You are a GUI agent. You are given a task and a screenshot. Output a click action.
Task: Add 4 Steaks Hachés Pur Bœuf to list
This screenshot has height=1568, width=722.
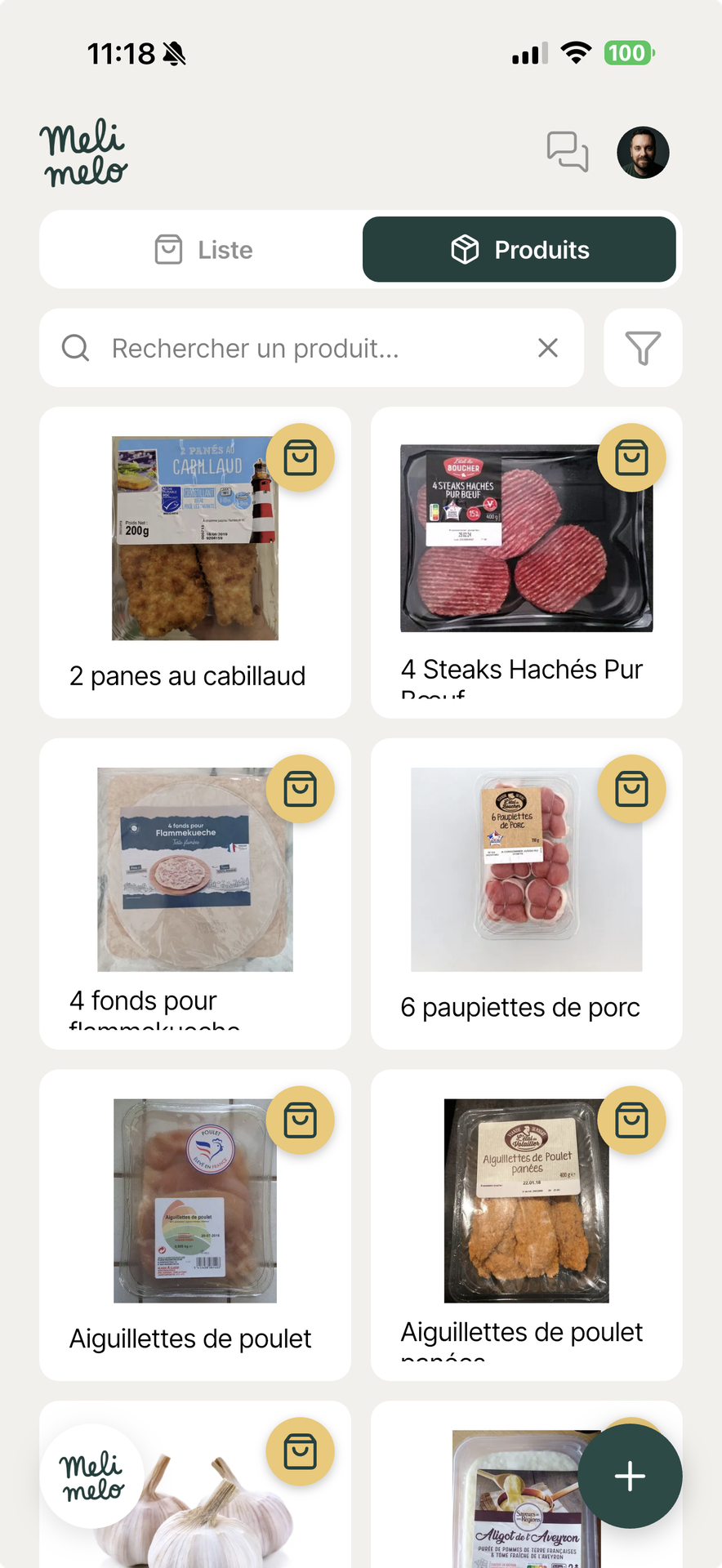click(631, 458)
